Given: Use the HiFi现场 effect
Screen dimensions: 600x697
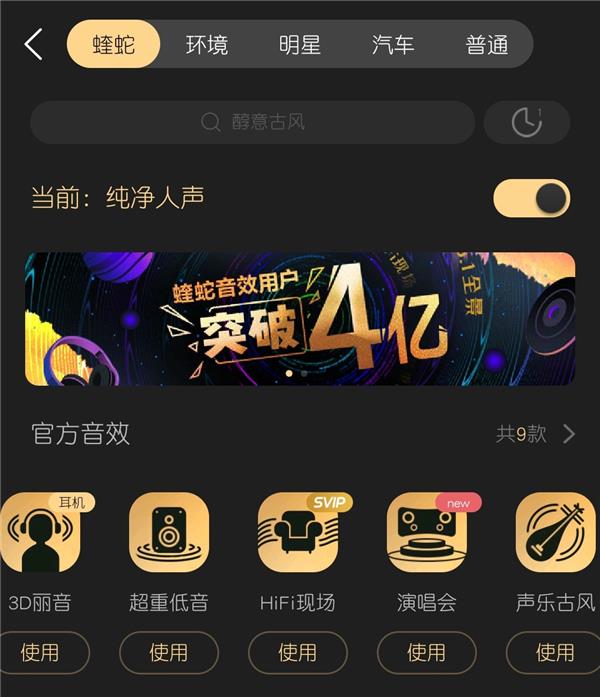Looking at the screenshot, I should tap(297, 653).
